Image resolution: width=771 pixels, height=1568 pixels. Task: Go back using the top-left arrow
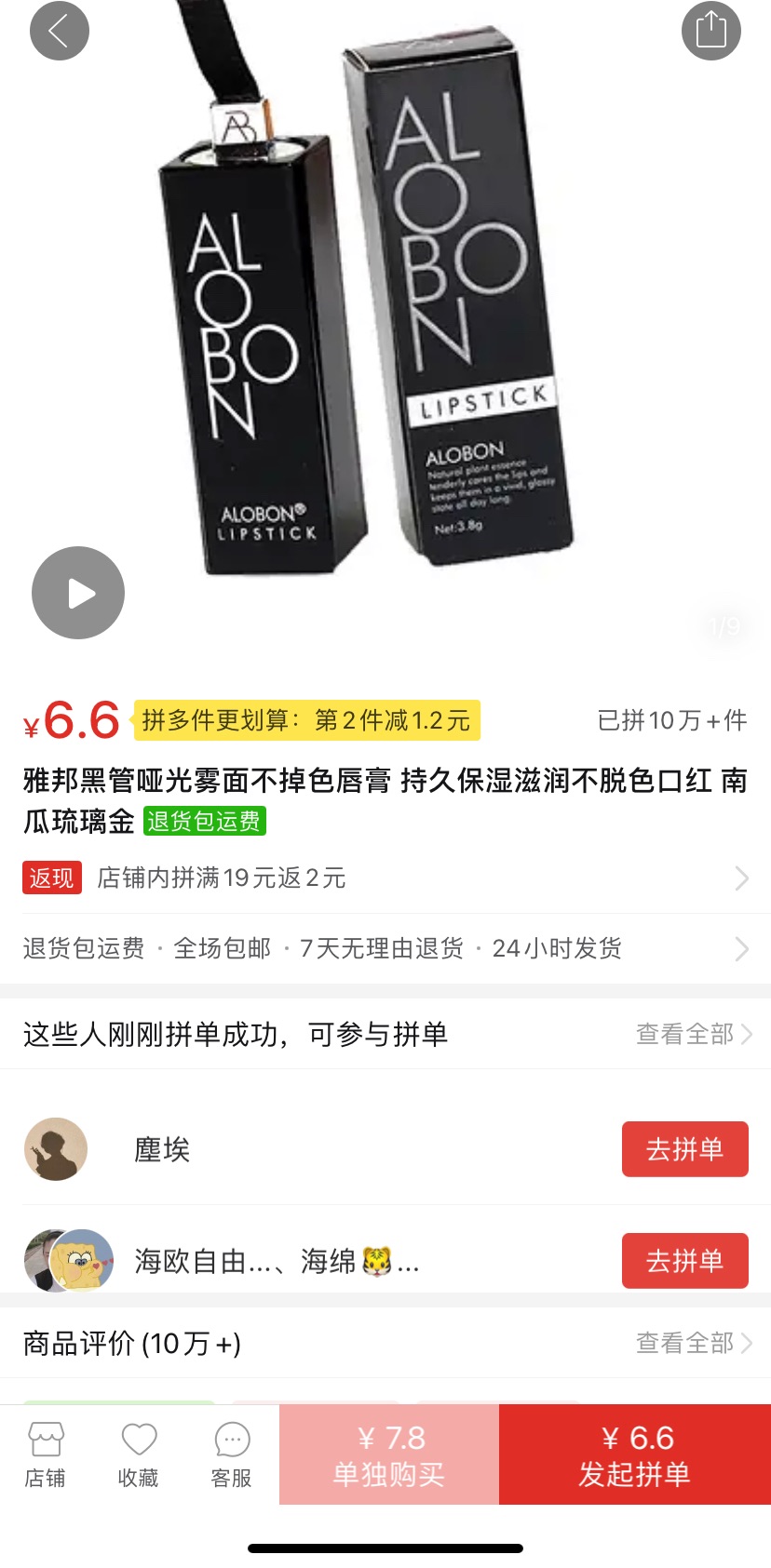coord(59,31)
